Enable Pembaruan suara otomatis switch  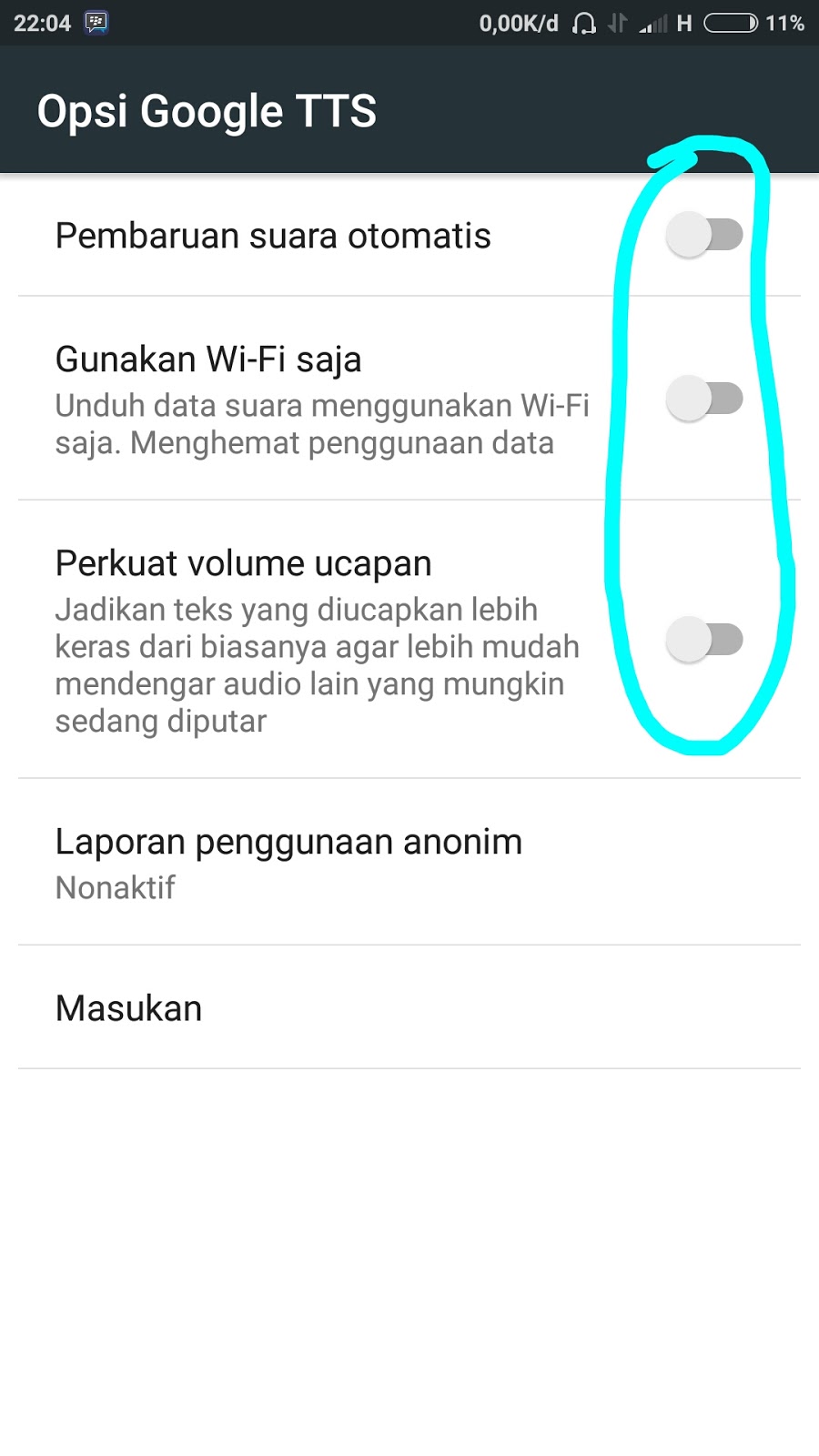coord(704,235)
